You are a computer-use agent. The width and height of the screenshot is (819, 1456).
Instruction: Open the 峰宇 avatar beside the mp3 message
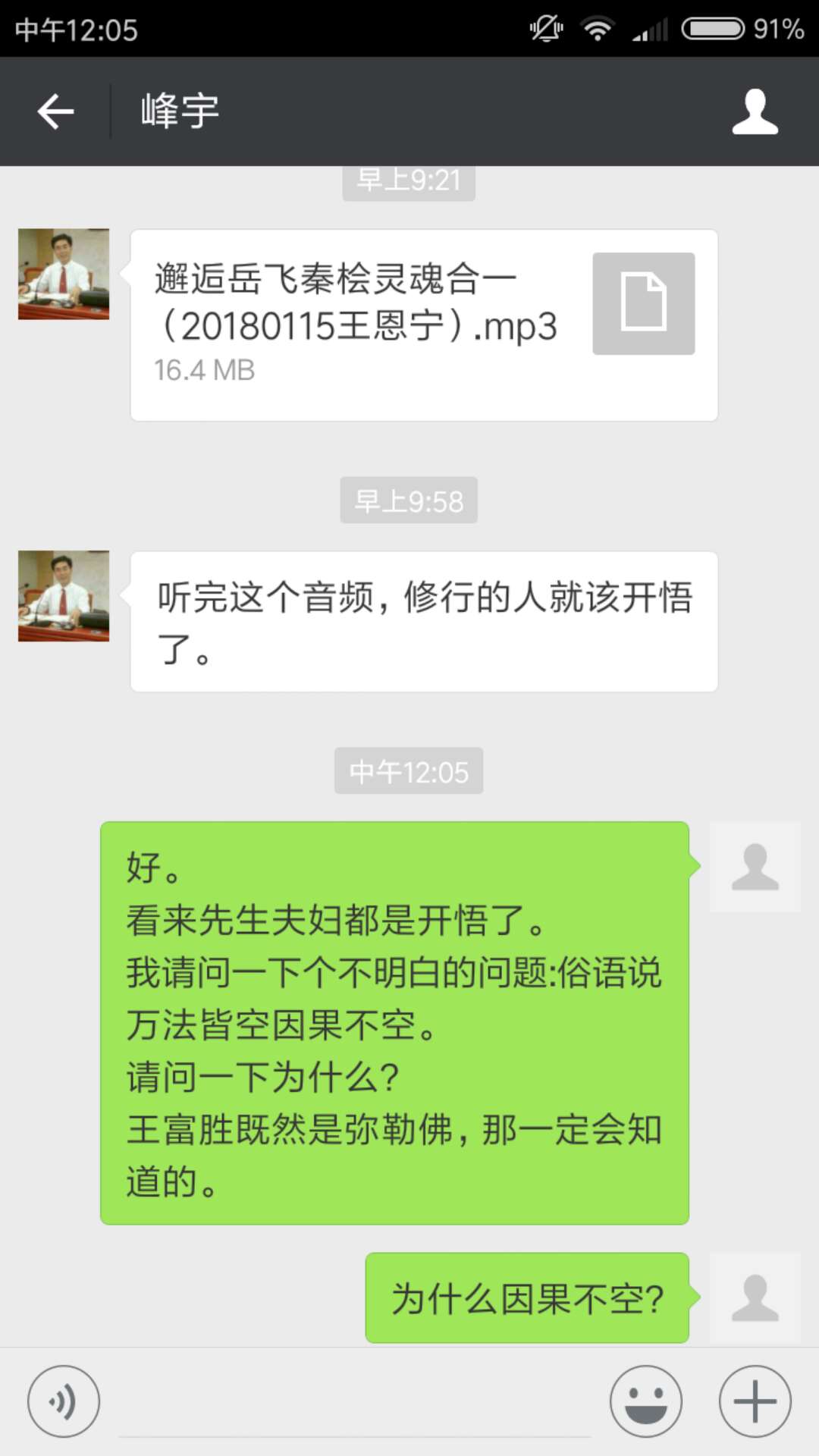64,274
